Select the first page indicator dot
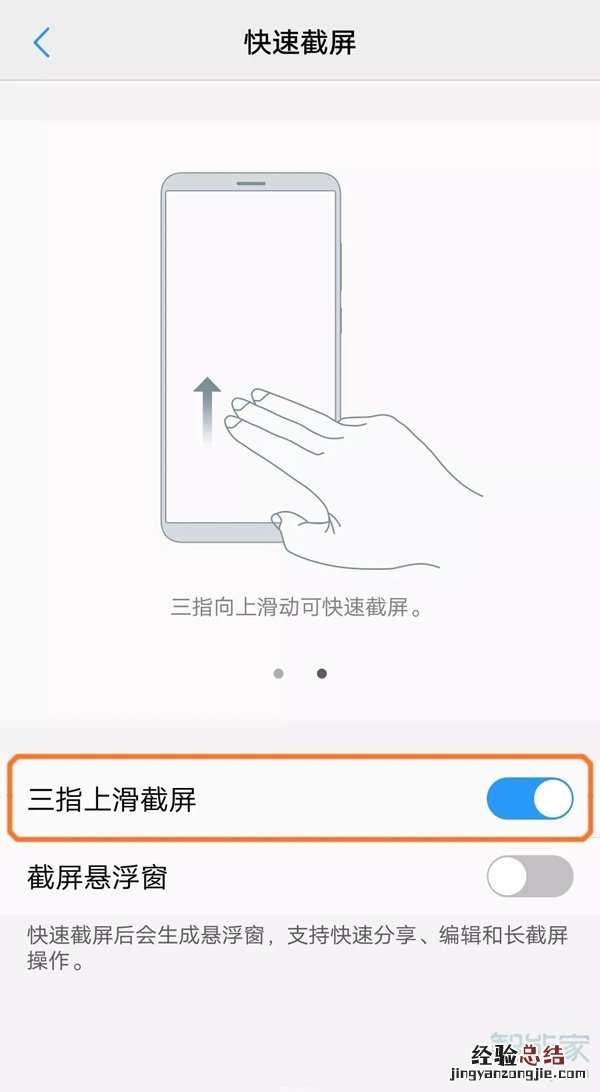This screenshot has width=600, height=1092. [x=278, y=673]
